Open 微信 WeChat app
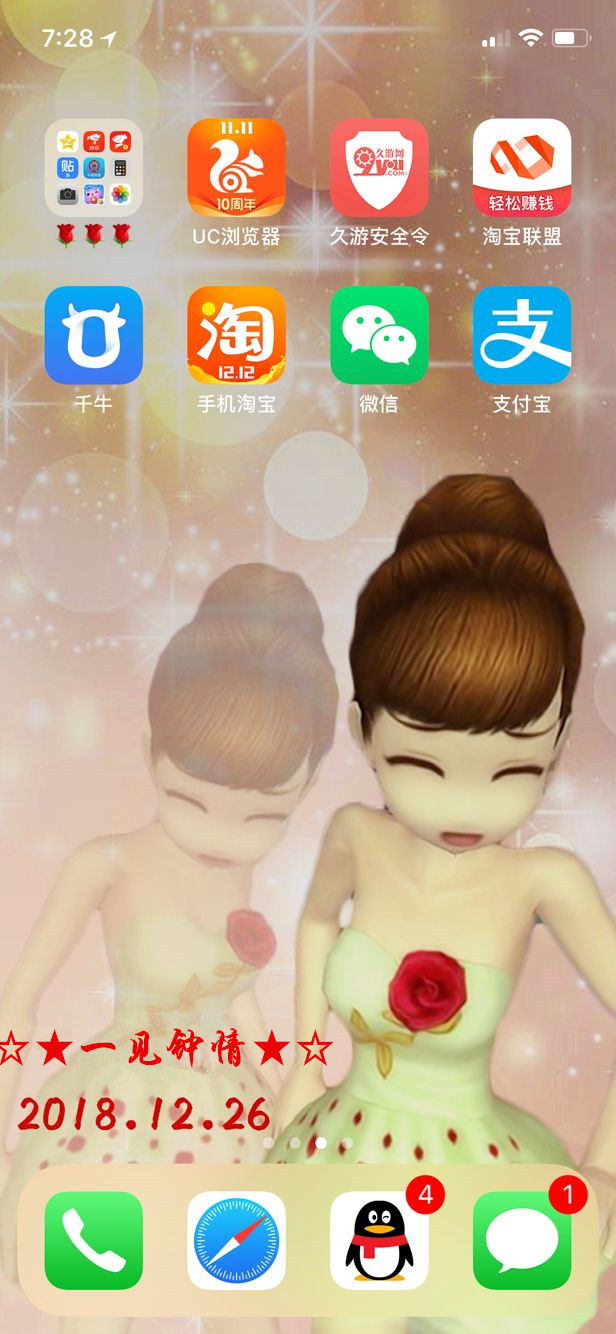 [x=379, y=336]
